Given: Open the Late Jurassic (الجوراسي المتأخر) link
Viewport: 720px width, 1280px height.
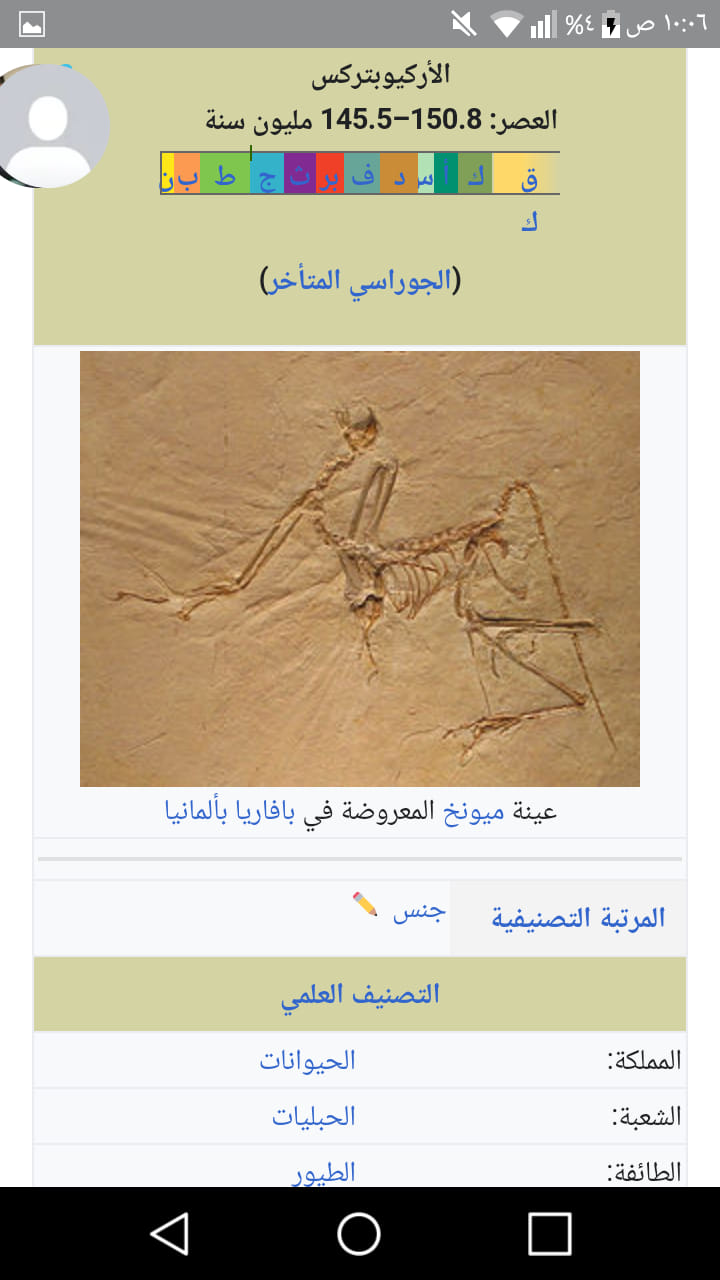Looking at the screenshot, I should 360,280.
